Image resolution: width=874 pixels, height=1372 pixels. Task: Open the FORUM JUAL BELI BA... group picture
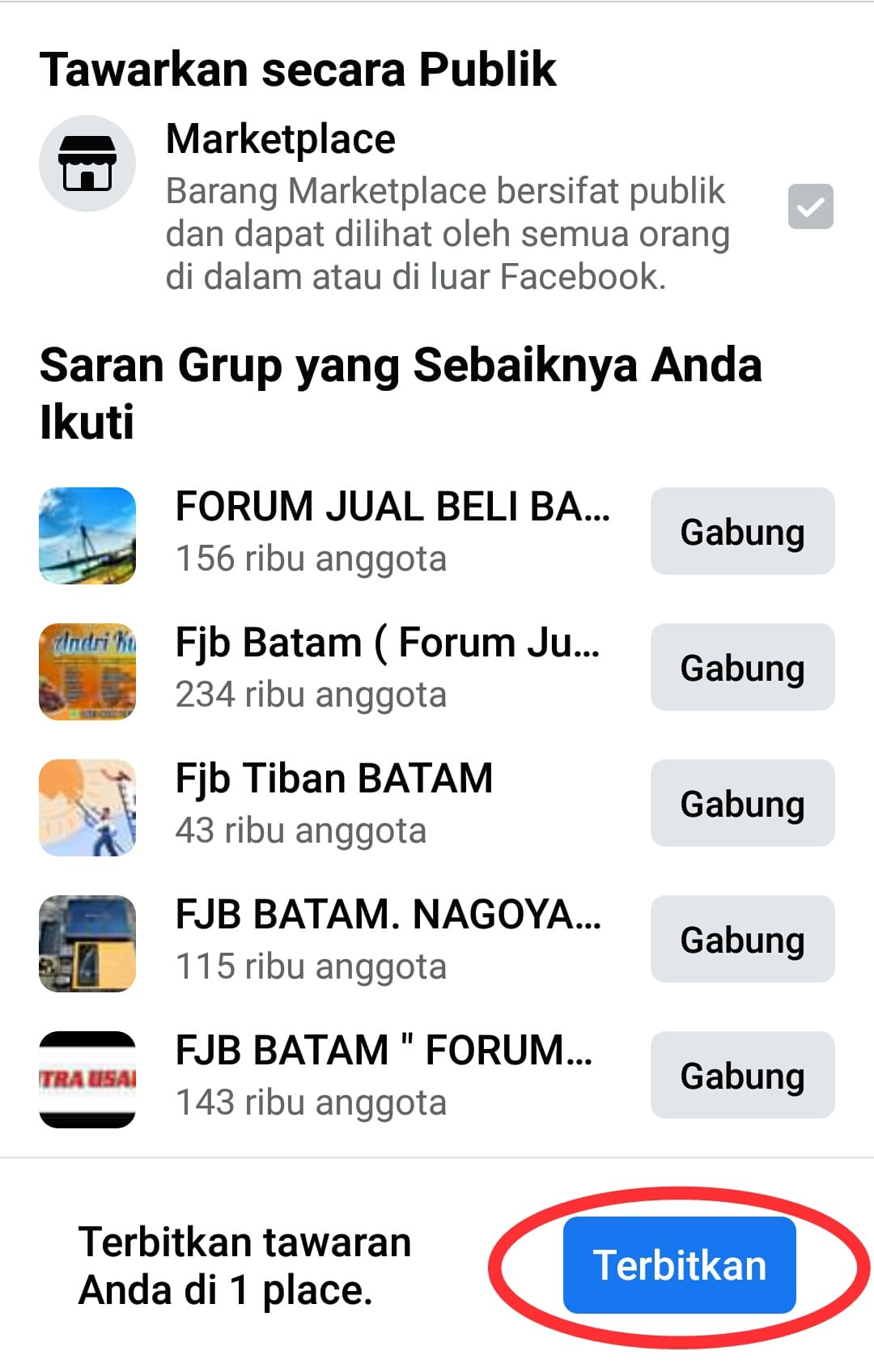[87, 533]
